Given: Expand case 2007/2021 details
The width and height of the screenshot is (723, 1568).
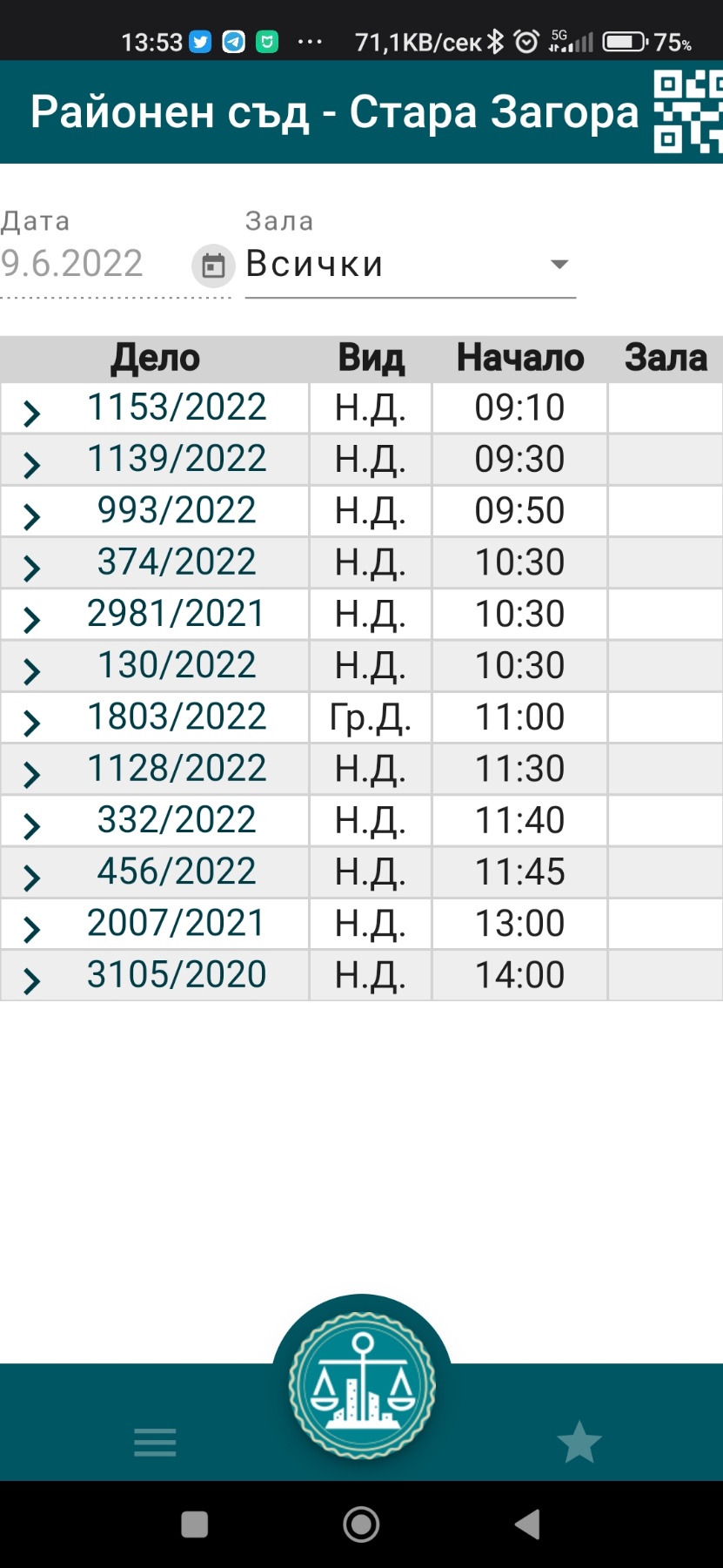Looking at the screenshot, I should (32, 928).
